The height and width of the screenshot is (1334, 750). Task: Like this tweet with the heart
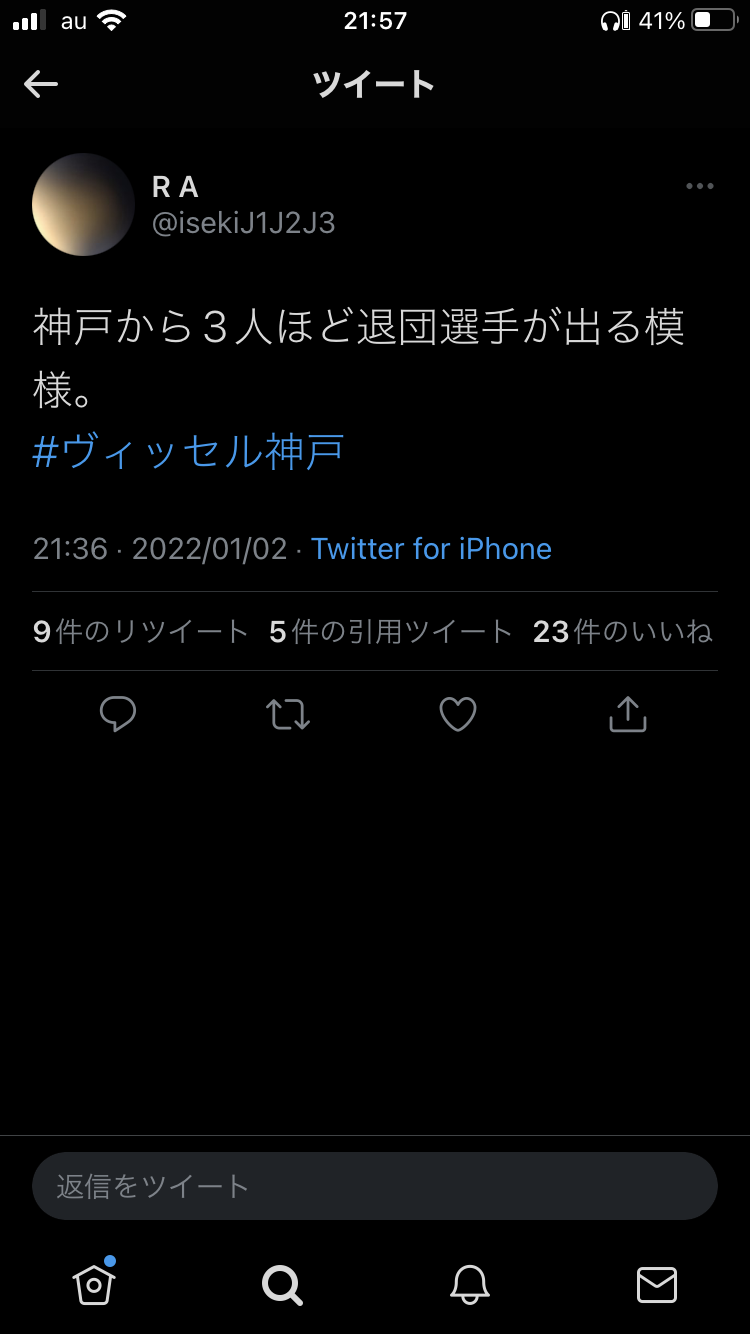[x=458, y=714]
